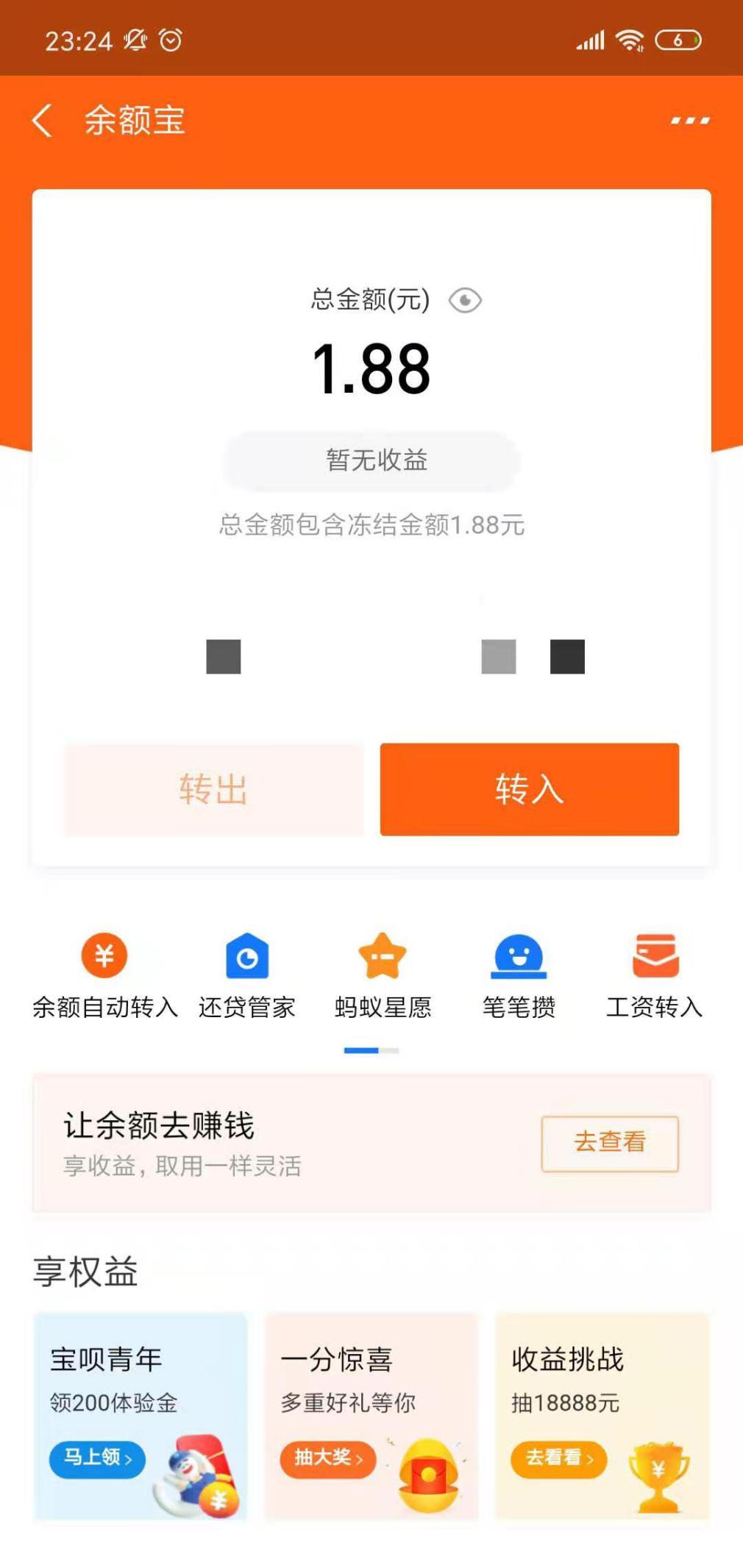This screenshot has height=1568, width=743.
Task: Tap the back arrow to leave 余额宝
Action: [42, 119]
